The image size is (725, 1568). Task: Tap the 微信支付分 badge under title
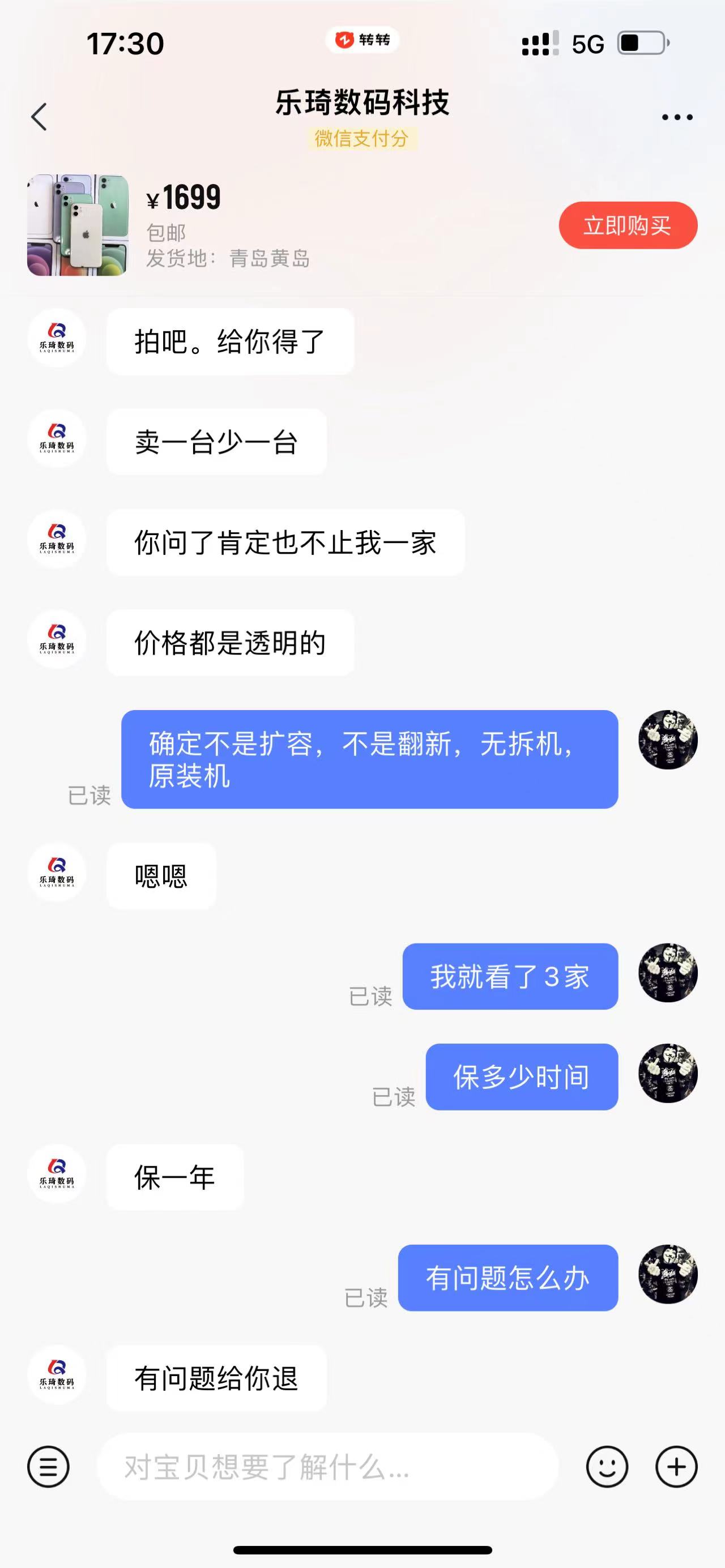[x=361, y=138]
